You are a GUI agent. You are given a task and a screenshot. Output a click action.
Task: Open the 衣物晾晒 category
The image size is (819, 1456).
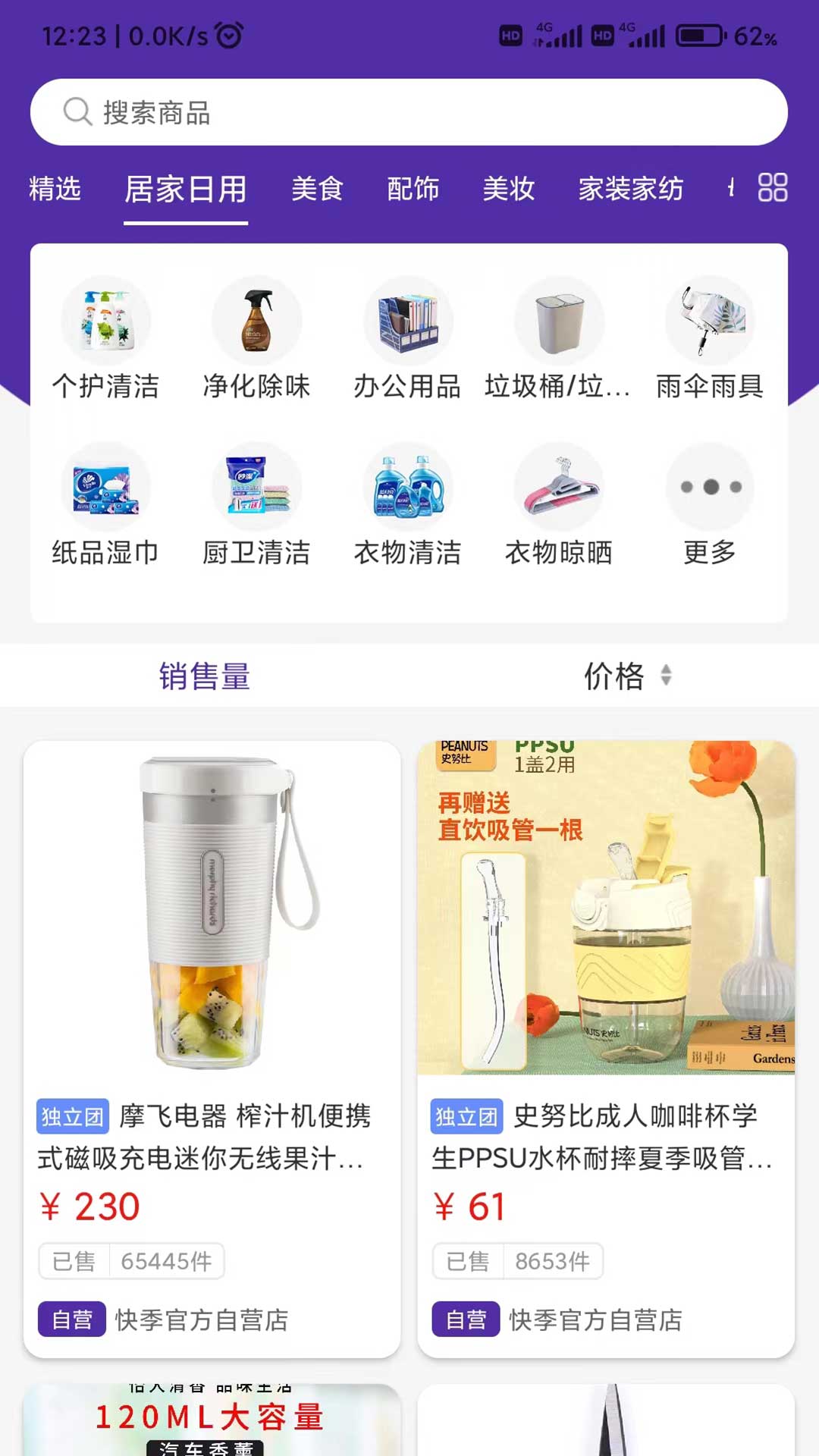pyautogui.click(x=558, y=505)
